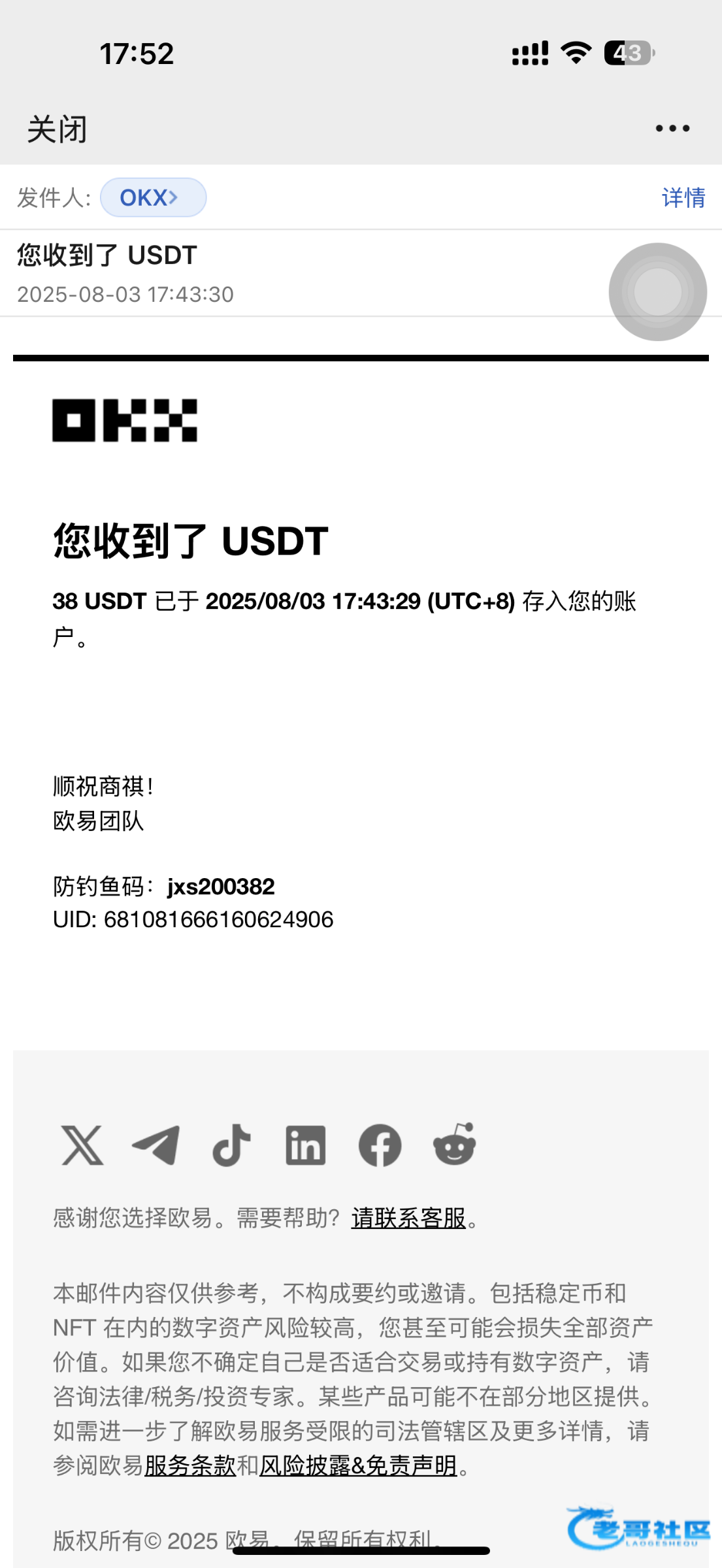Open the 服务条款 terms link
722x1568 pixels.
point(189,1465)
